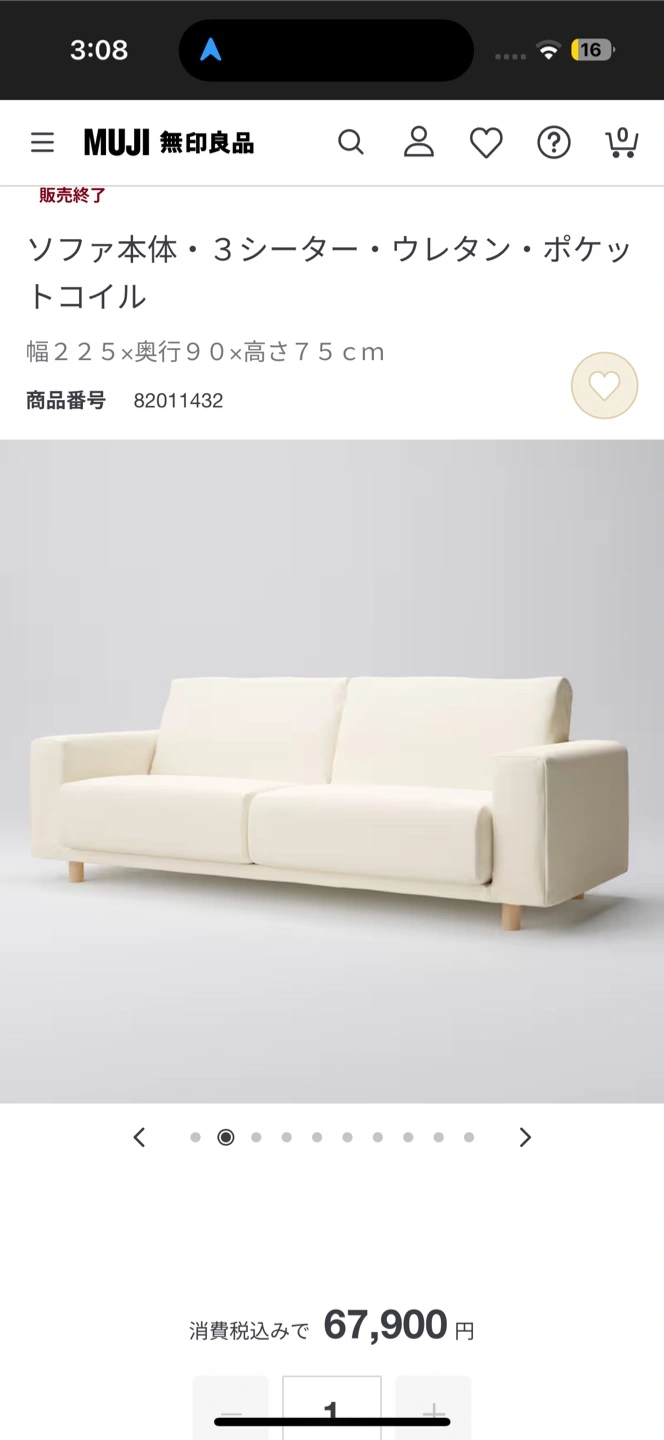
Task: Increase quantity with the plus button
Action: (x=433, y=1408)
